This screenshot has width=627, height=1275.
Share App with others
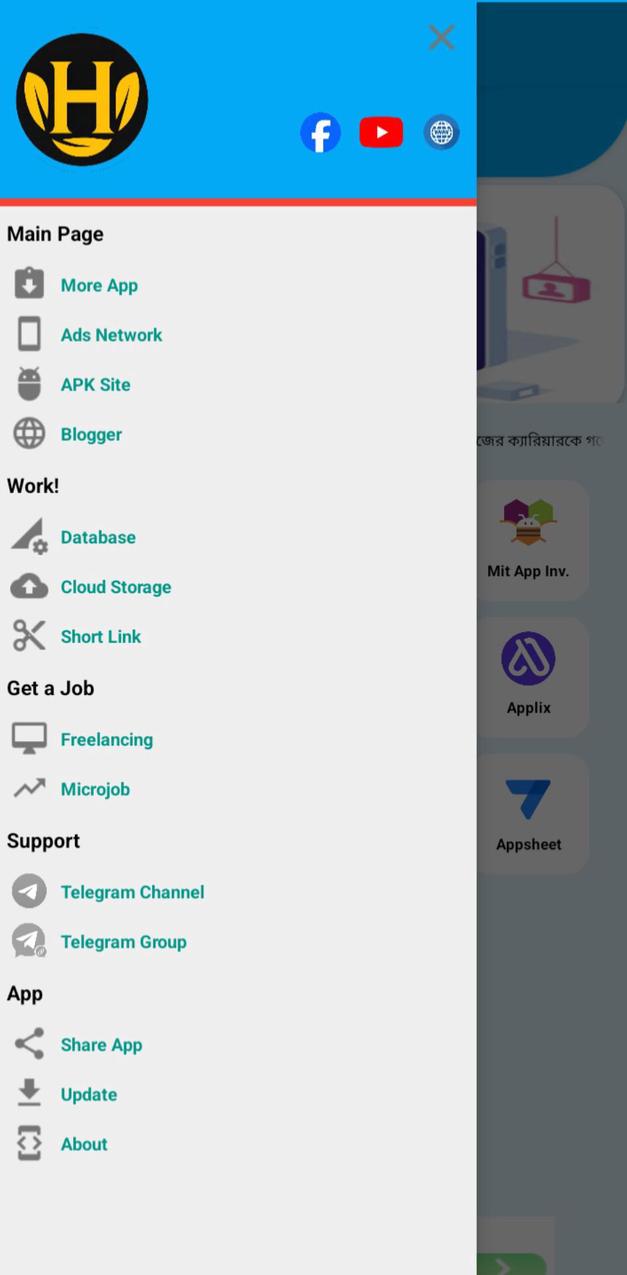101,1045
